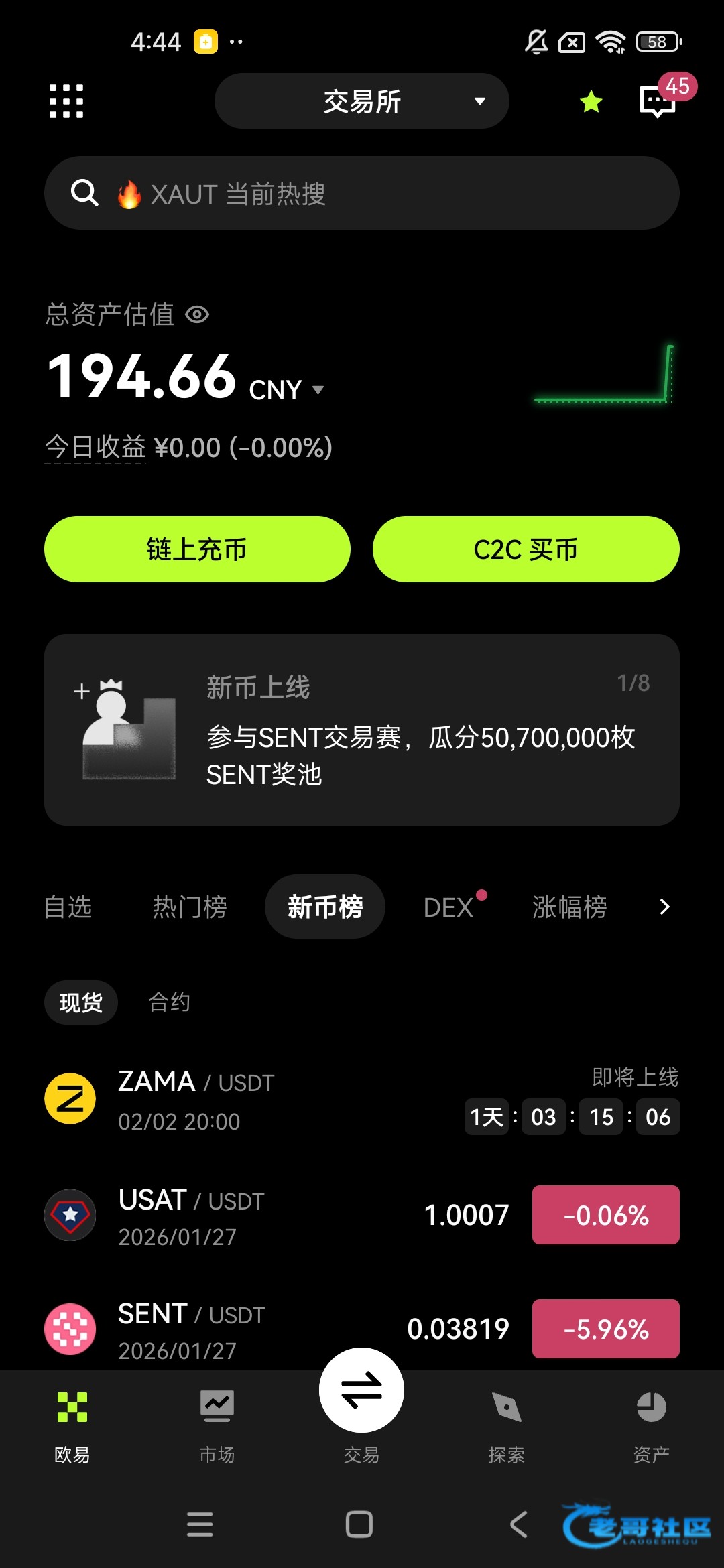This screenshot has width=724, height=1568.
Task: Open the 新币上线 SENT trading banner
Action: (x=362, y=730)
